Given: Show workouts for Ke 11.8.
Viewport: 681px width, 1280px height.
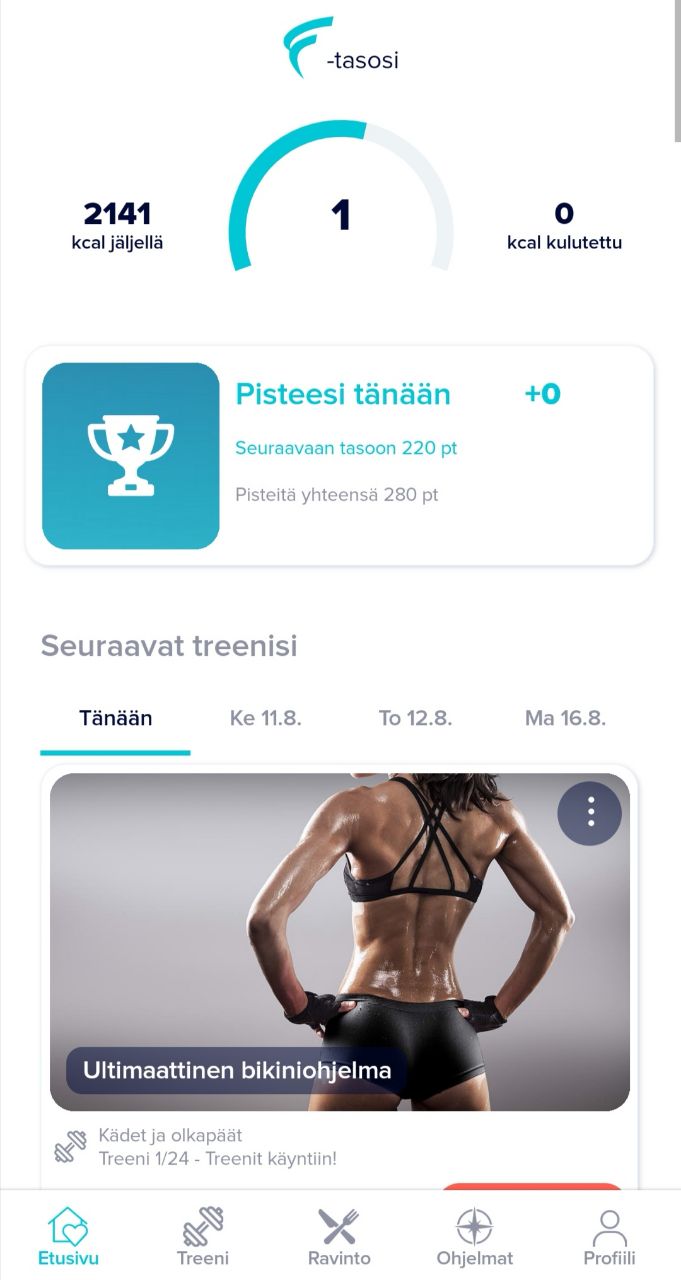Looking at the screenshot, I should click(266, 718).
